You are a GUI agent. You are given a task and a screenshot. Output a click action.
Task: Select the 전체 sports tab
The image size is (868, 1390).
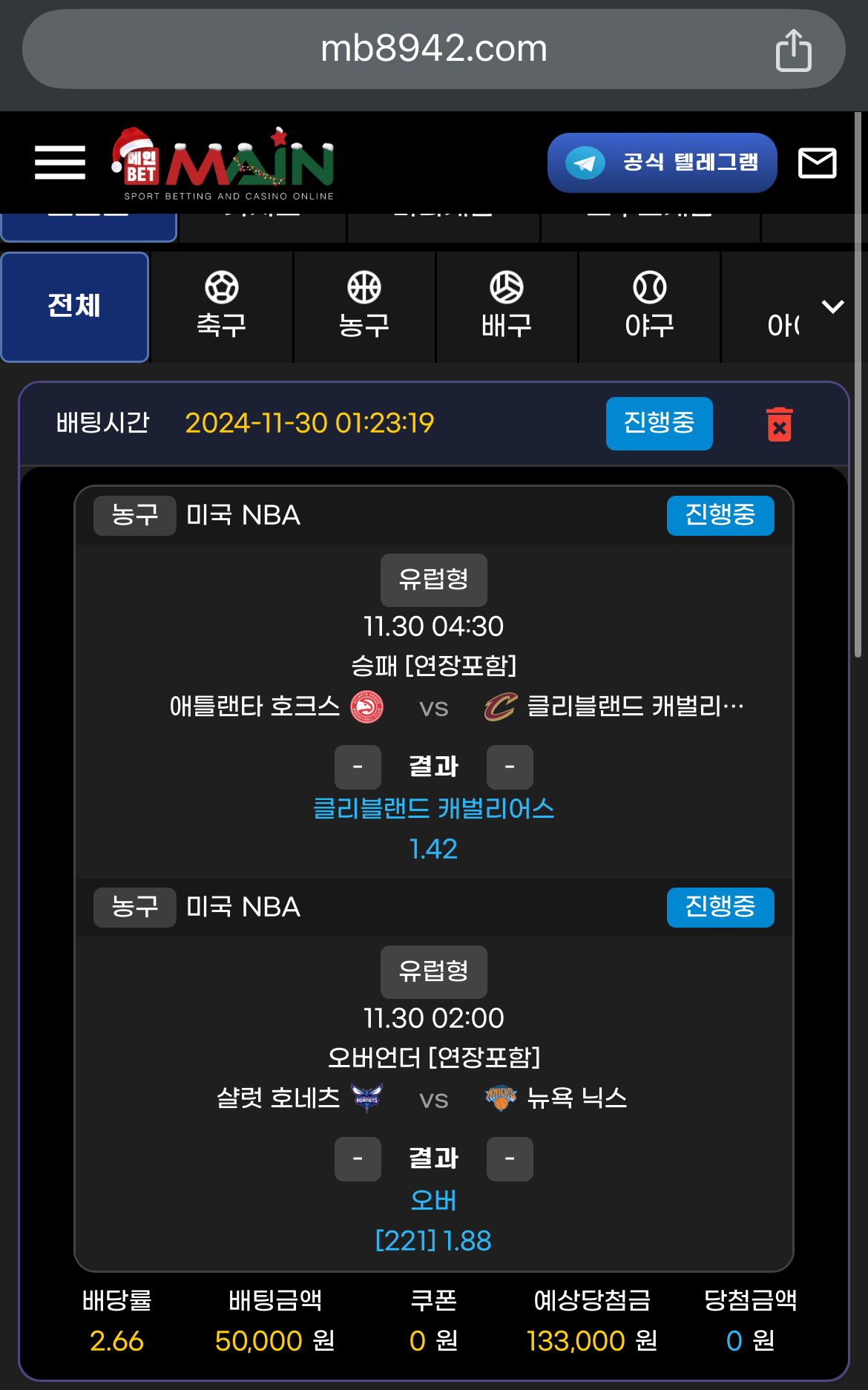75,306
